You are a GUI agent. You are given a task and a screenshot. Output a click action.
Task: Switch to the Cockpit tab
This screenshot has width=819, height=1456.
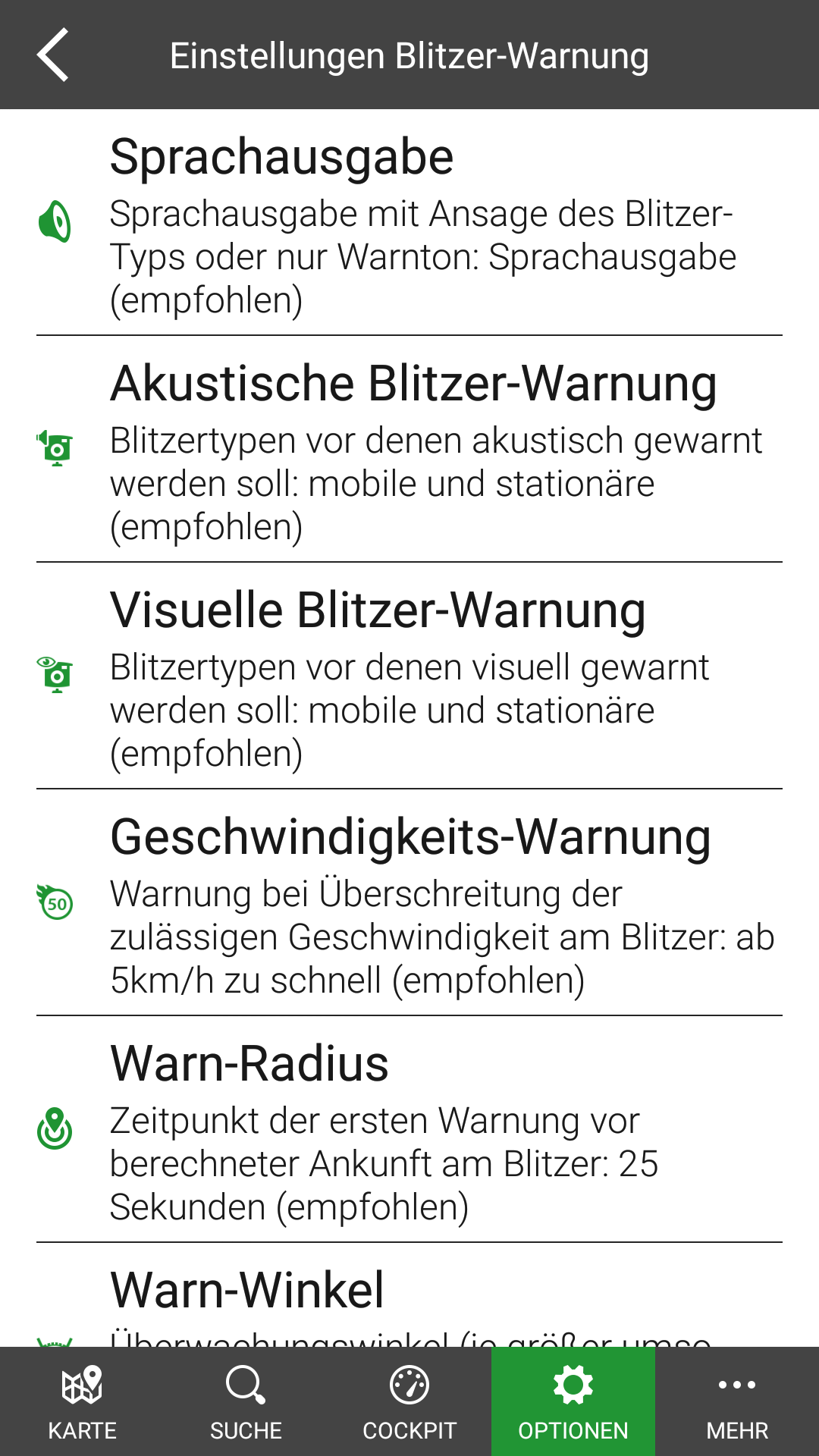(409, 1401)
